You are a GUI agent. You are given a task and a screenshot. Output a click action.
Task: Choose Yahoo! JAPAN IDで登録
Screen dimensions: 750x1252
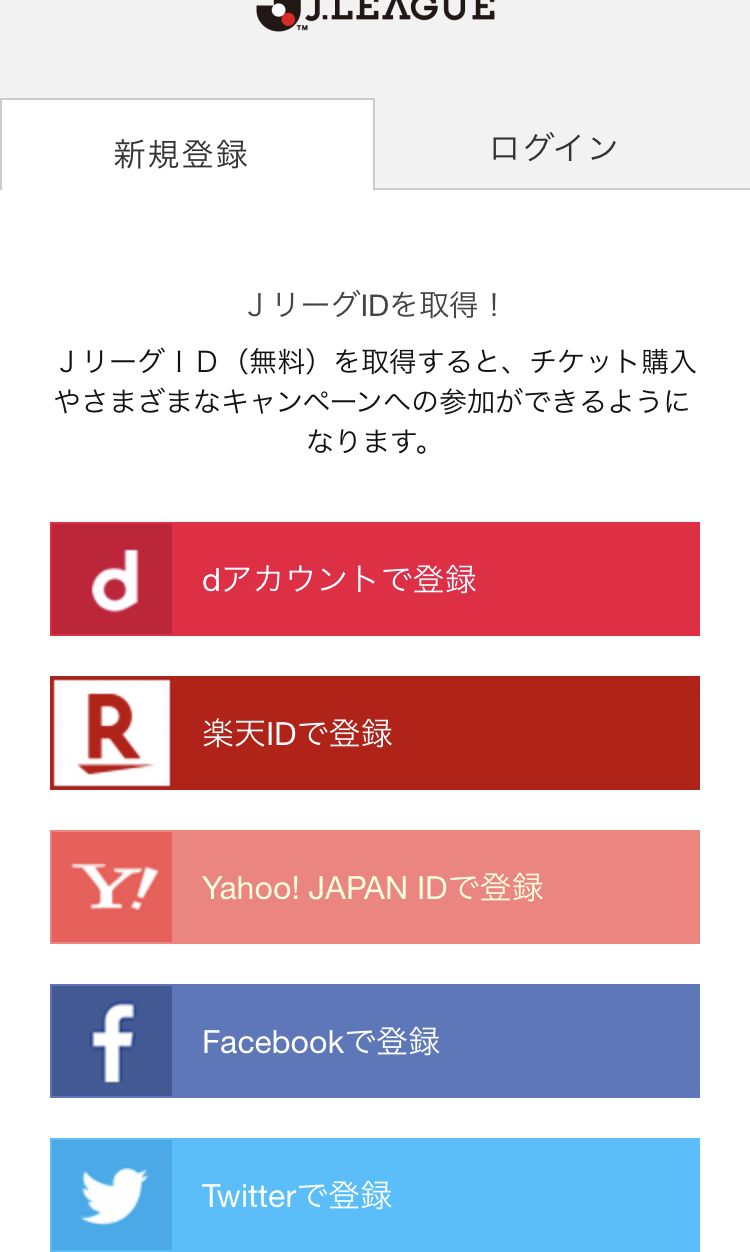(375, 887)
